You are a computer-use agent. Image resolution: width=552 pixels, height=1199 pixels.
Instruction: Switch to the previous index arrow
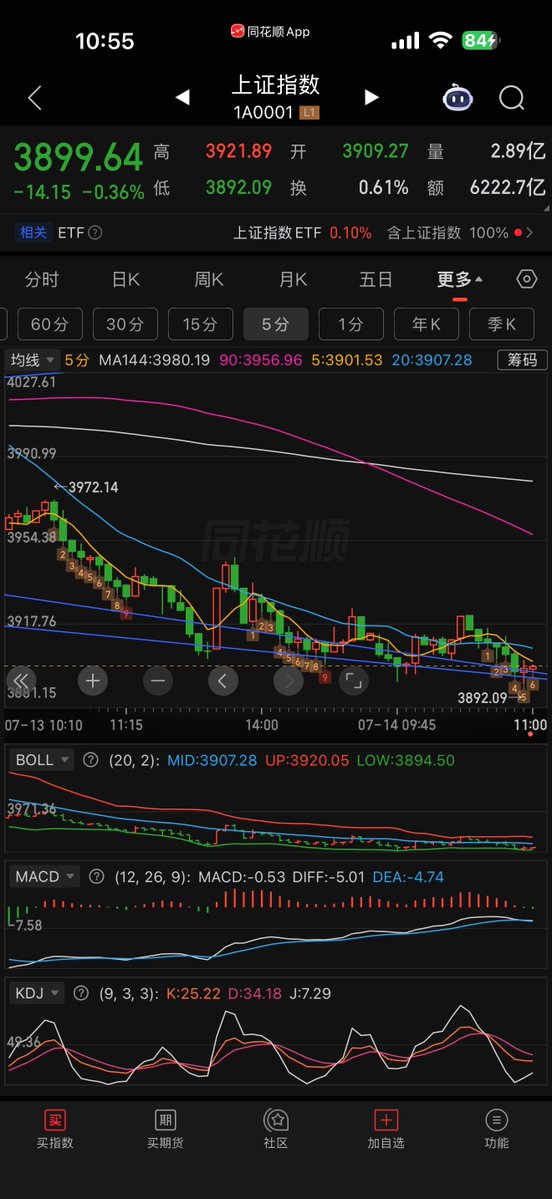click(x=182, y=97)
